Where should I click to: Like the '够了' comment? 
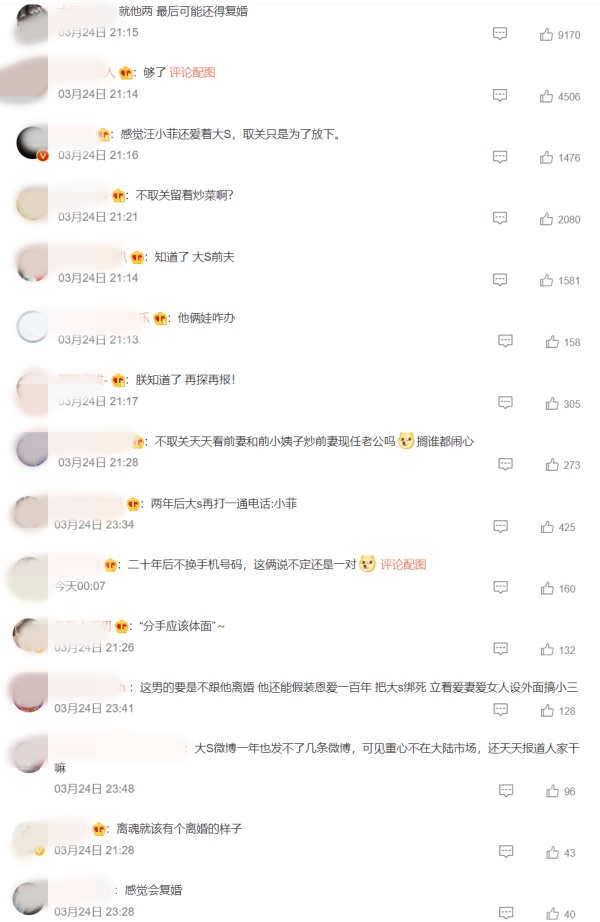click(x=547, y=96)
